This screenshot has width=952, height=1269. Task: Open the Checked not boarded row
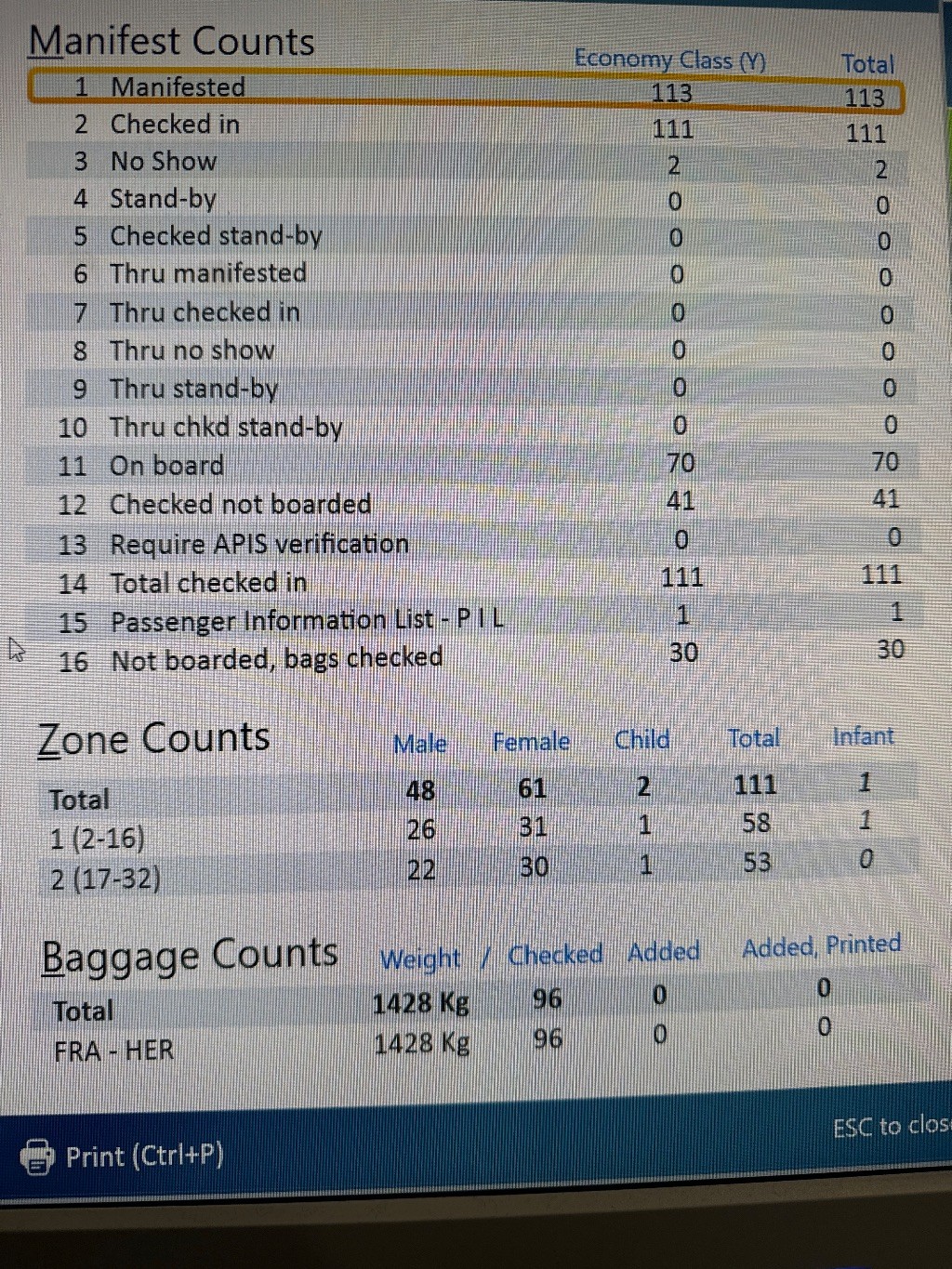[x=240, y=505]
